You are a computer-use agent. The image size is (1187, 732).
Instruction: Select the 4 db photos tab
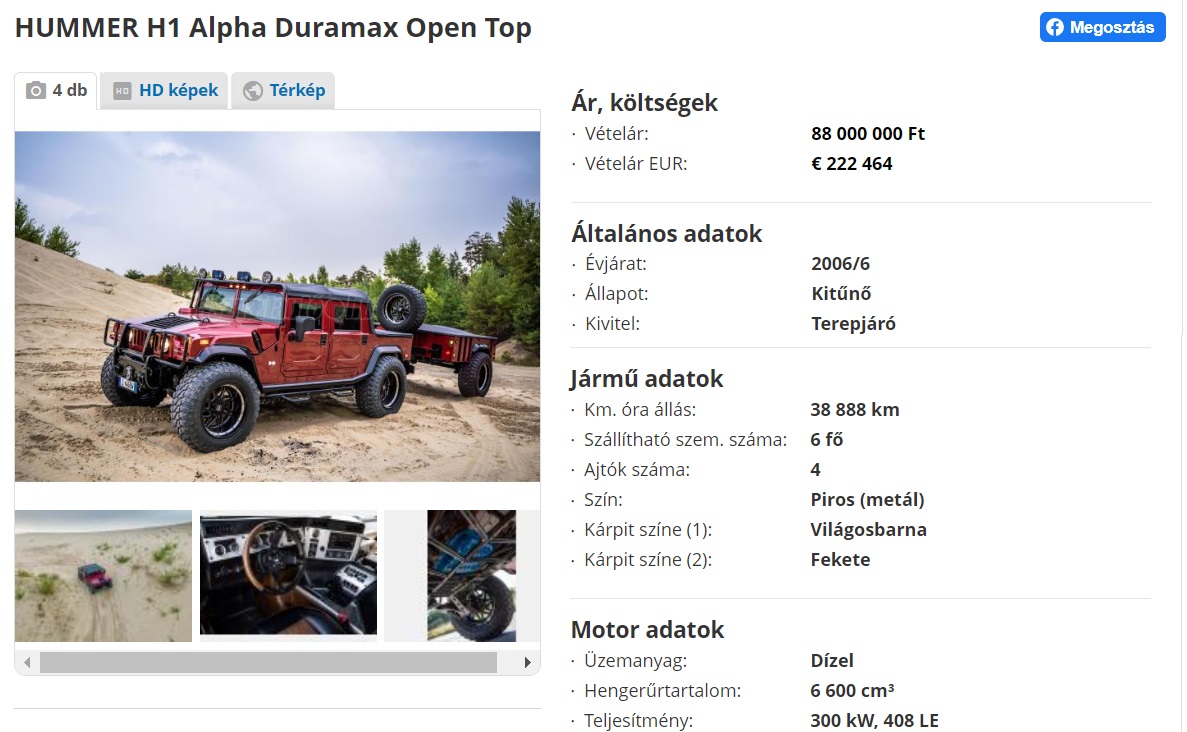[x=57, y=91]
